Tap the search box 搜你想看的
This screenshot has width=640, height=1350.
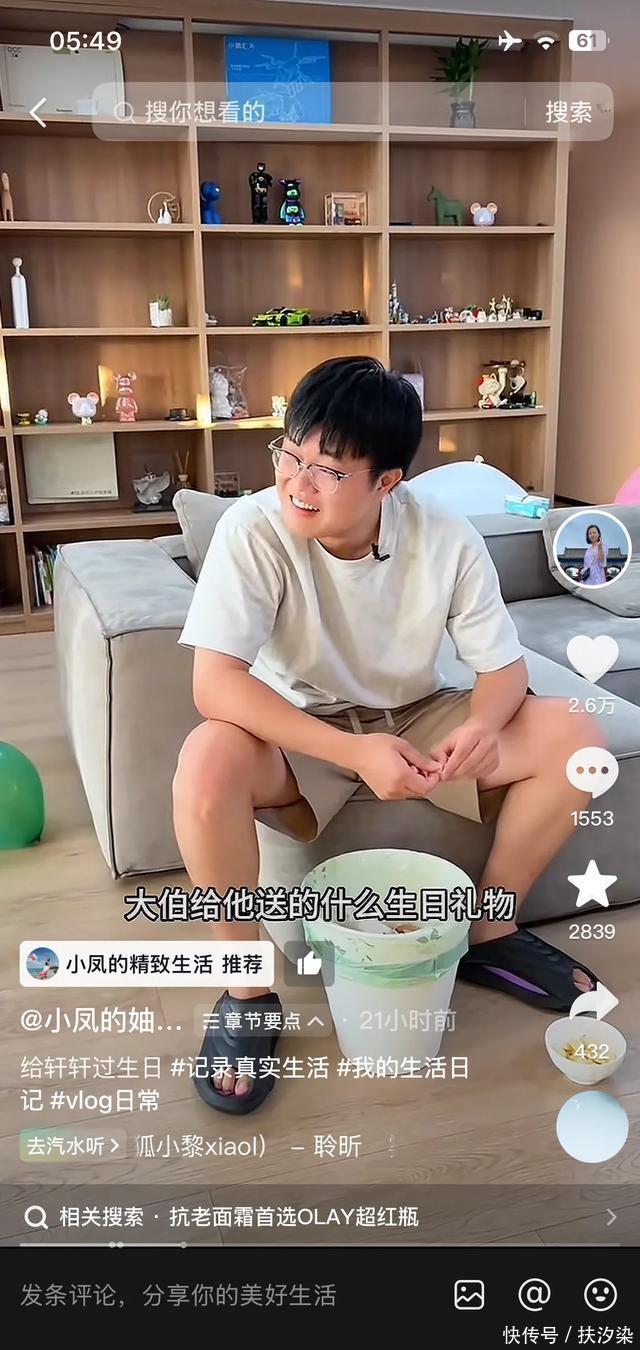(300, 112)
